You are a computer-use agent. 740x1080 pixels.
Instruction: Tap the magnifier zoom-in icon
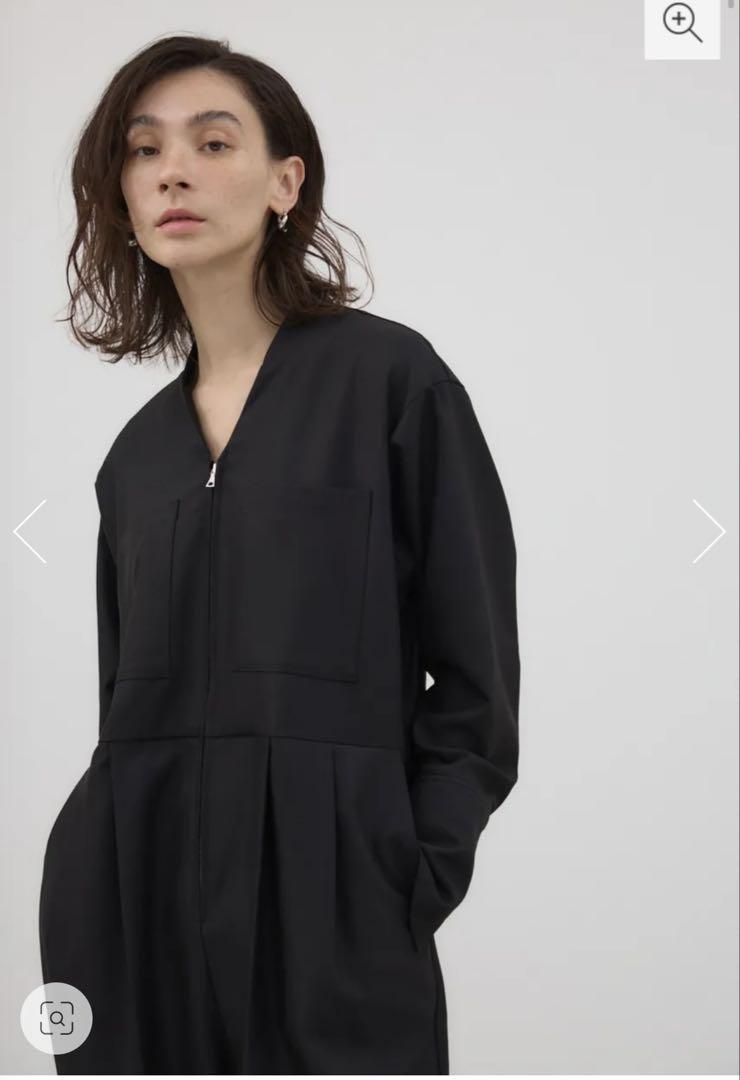click(x=682, y=24)
